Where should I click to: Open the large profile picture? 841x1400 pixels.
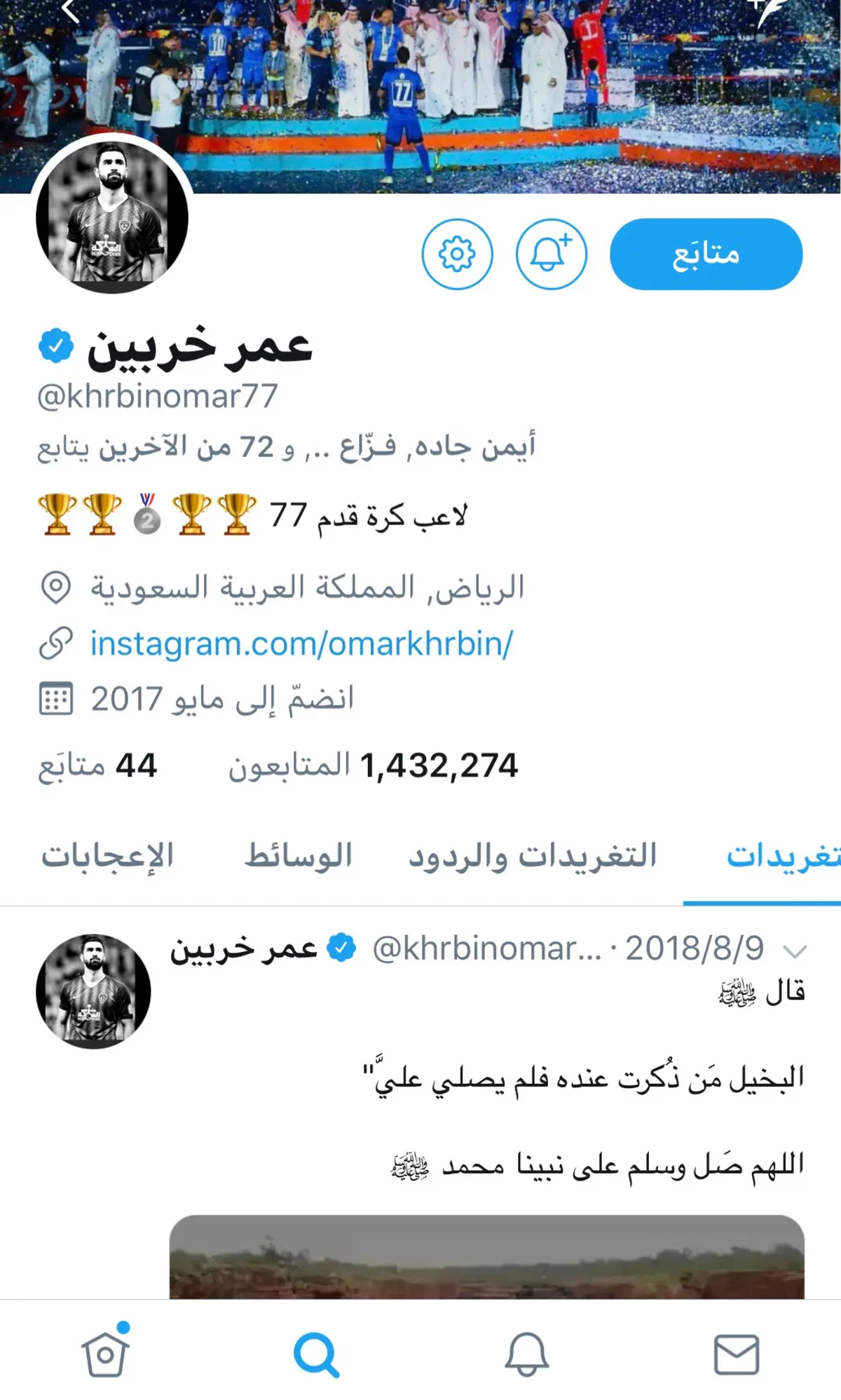point(112,217)
